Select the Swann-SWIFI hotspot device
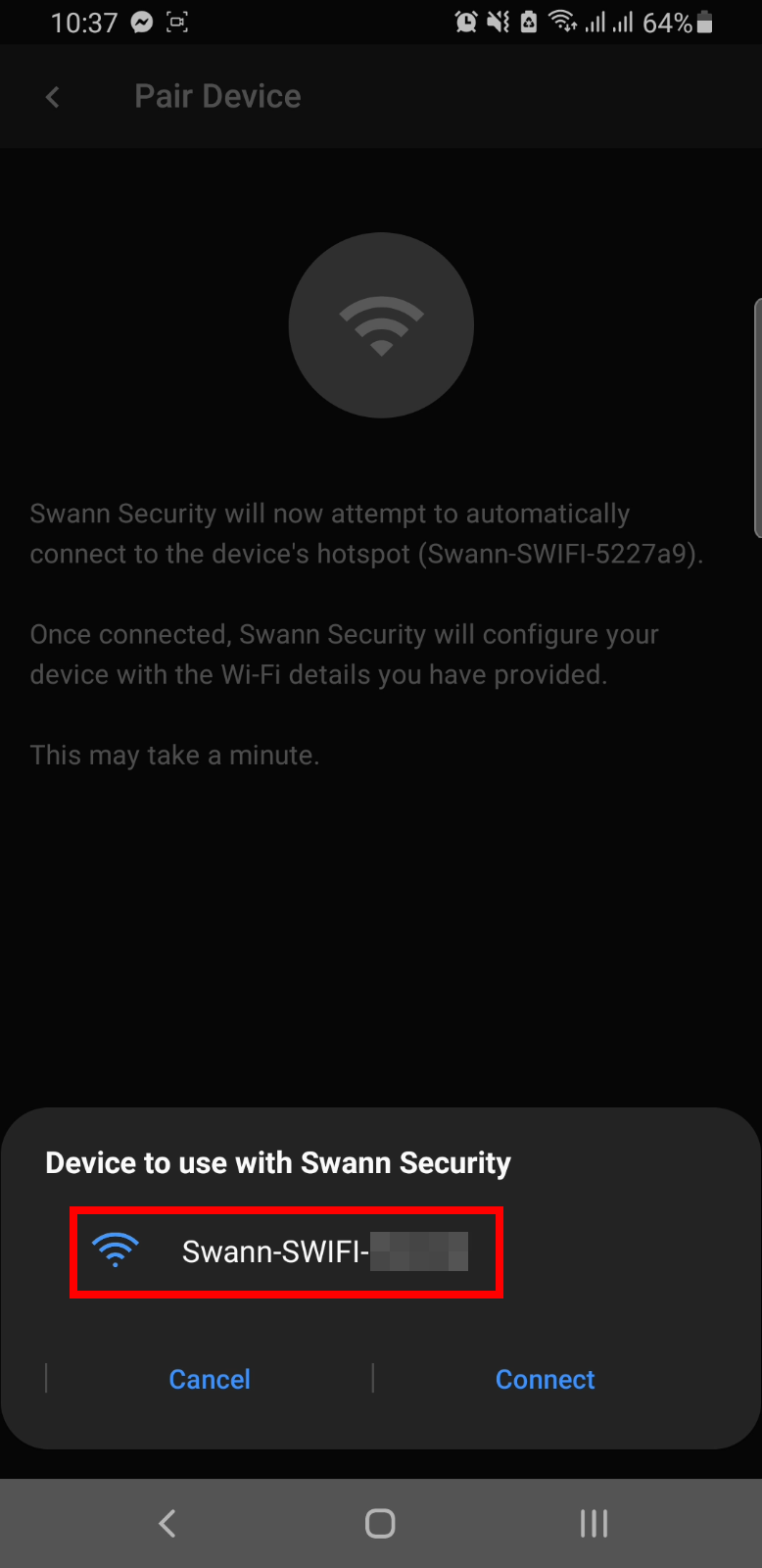Viewport: 762px width, 1568px height. [x=286, y=1251]
